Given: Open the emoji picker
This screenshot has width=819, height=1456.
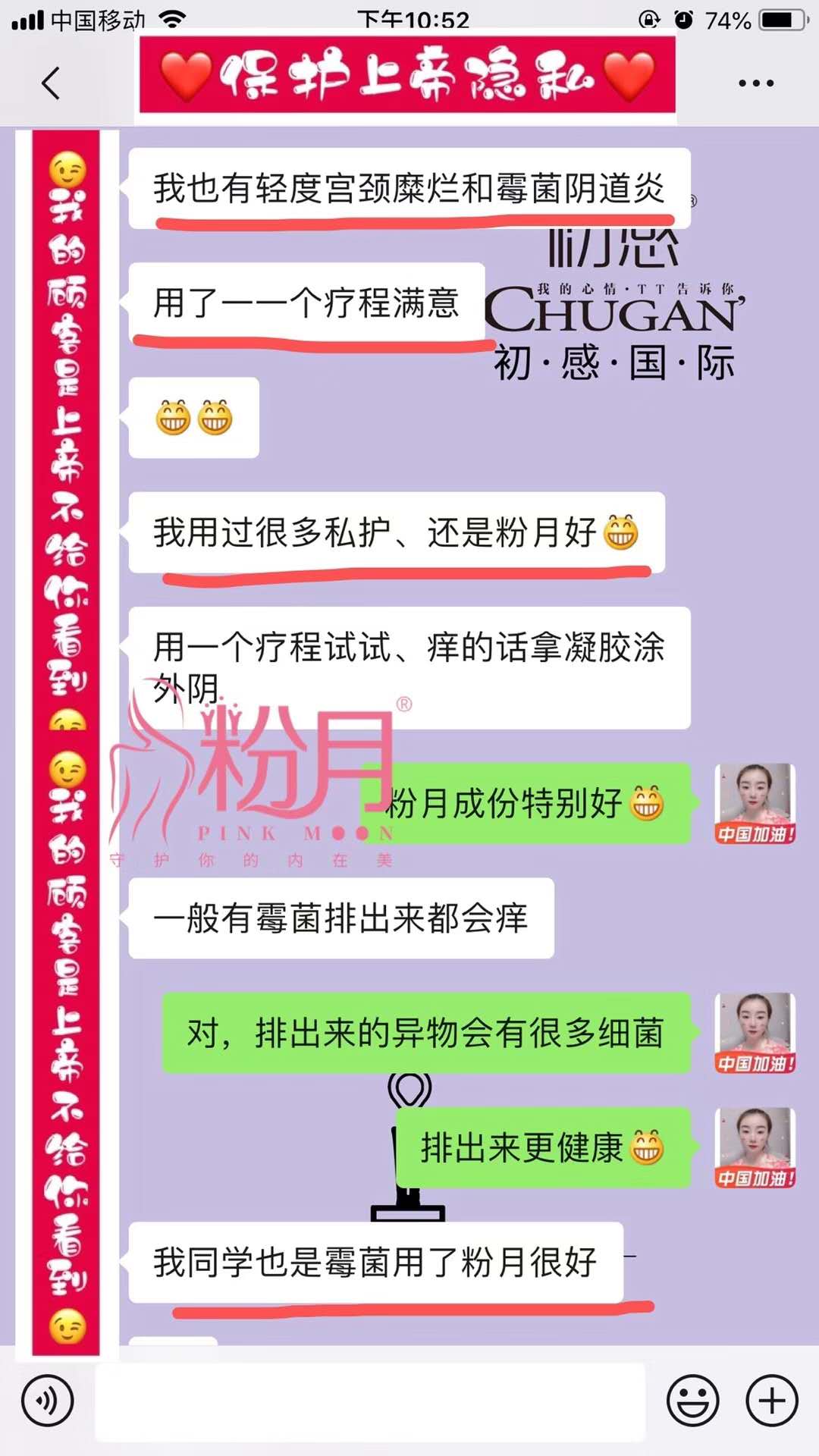Looking at the screenshot, I should (692, 1401).
